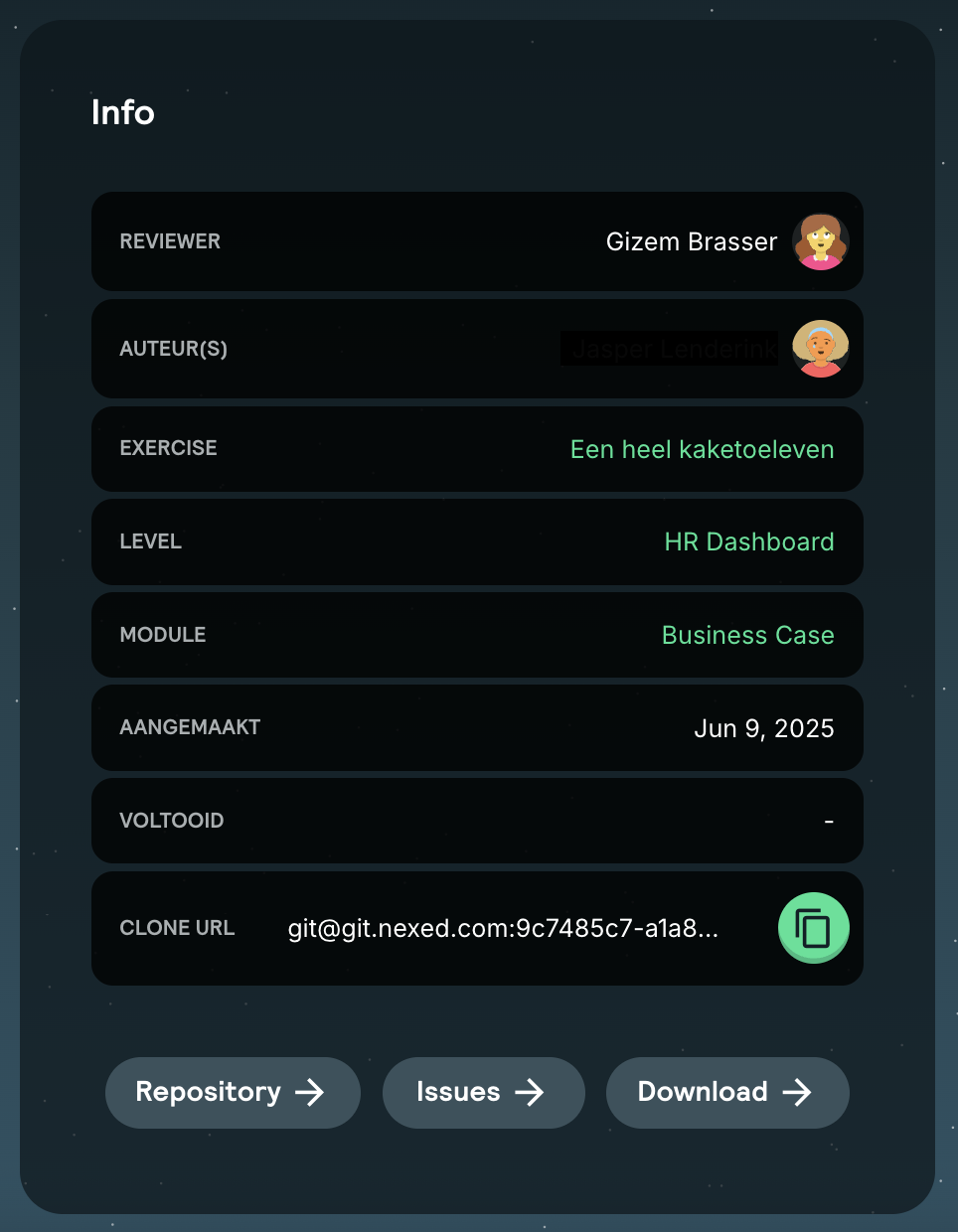This screenshot has width=958, height=1232.
Task: Open the HR Dashboard level link
Action: (x=748, y=541)
